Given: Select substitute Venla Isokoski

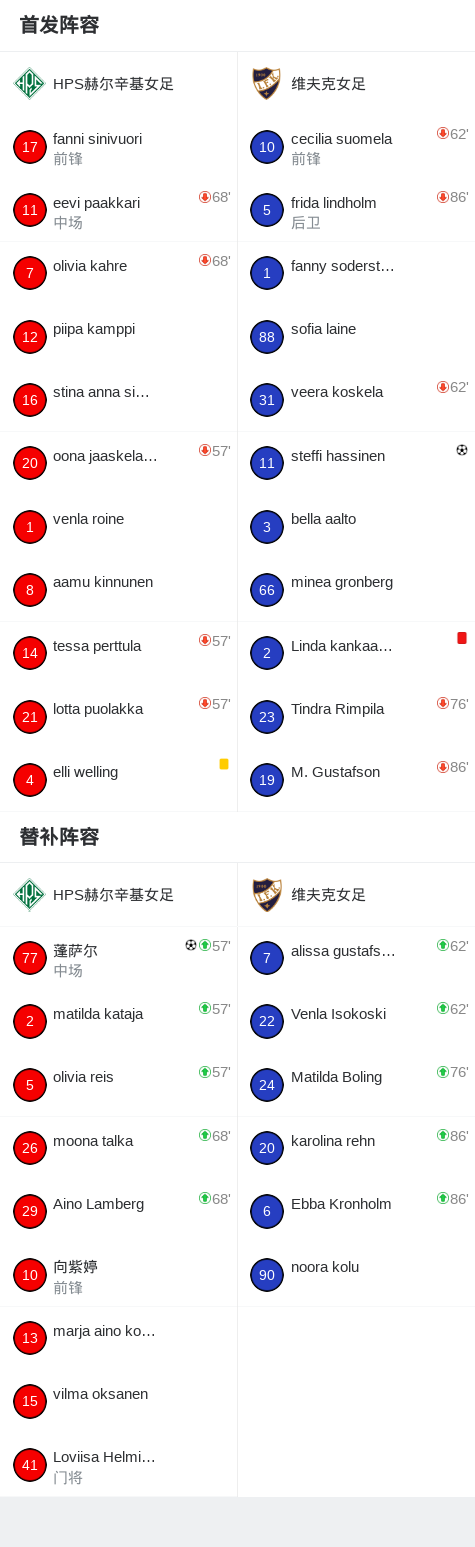Looking at the screenshot, I should 356,1021.
